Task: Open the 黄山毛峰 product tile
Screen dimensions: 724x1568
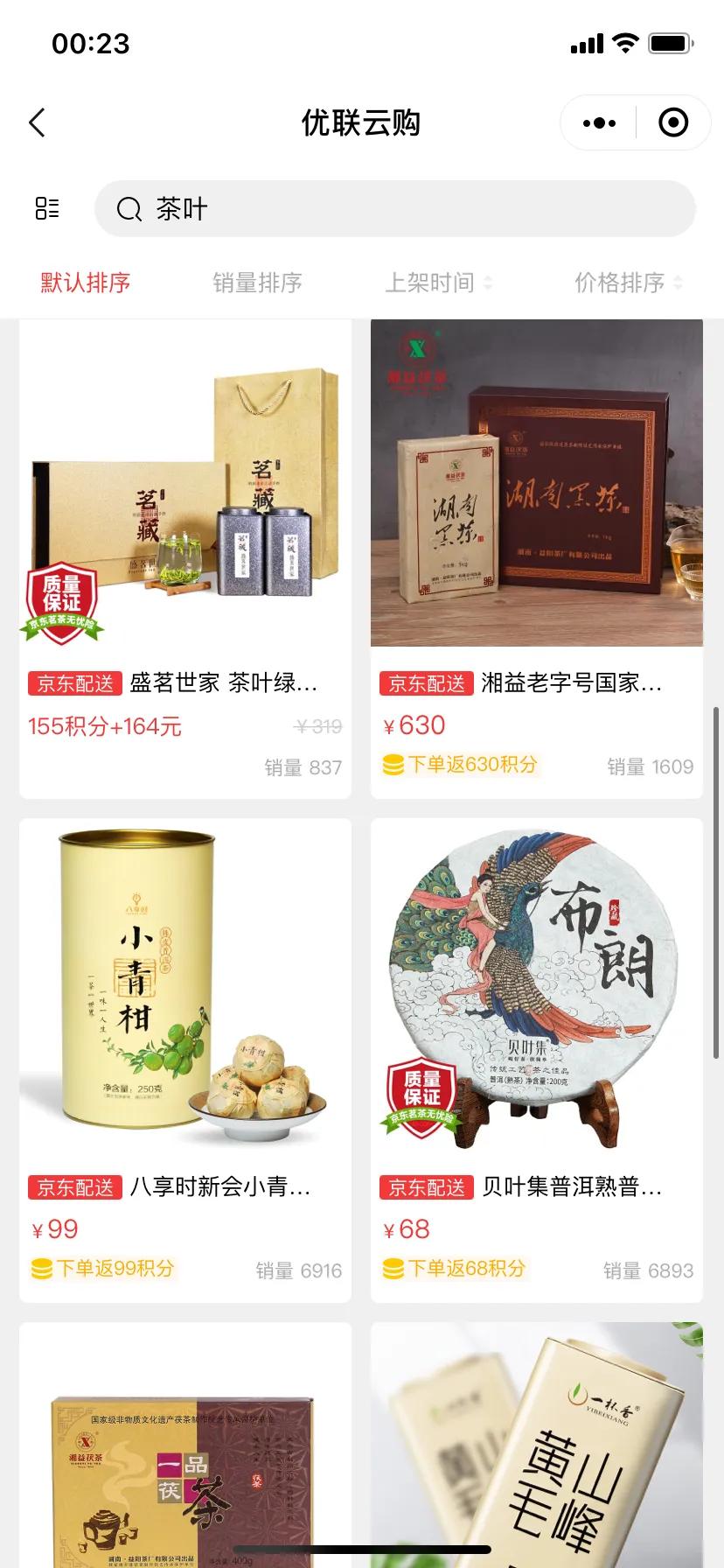Action: (x=537, y=1452)
